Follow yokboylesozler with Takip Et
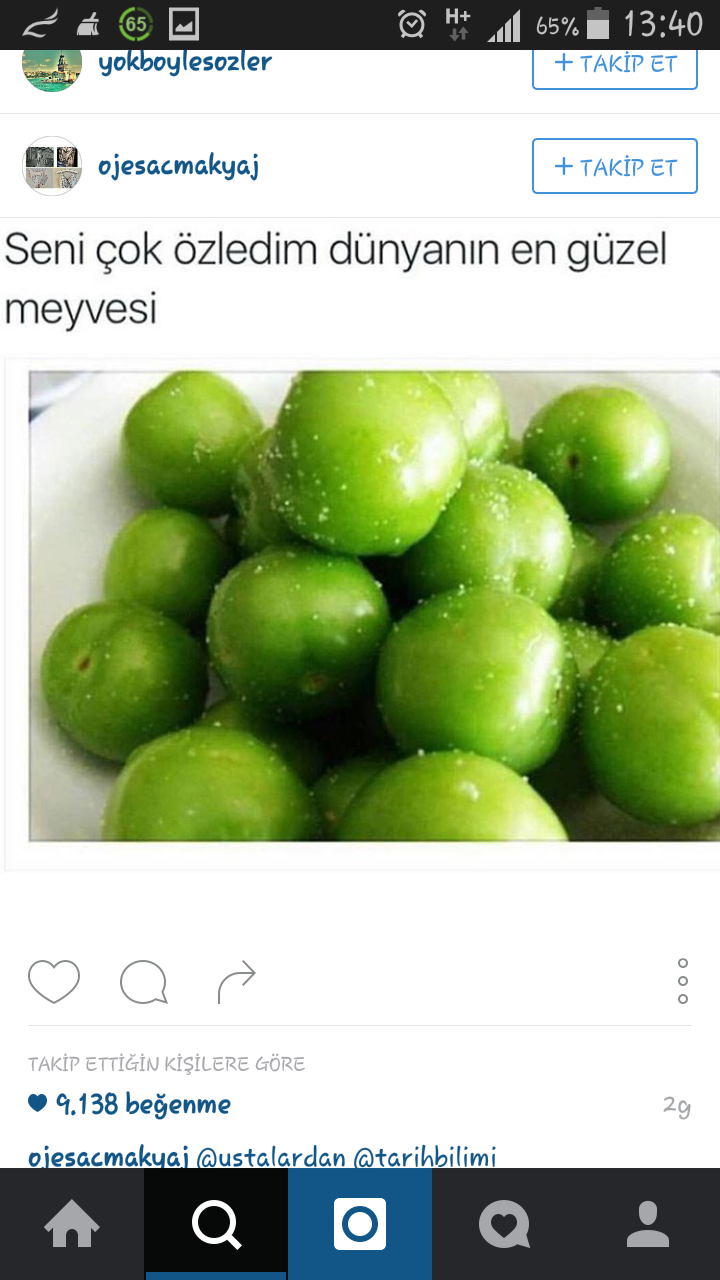This screenshot has width=720, height=1280. pyautogui.click(x=614, y=66)
